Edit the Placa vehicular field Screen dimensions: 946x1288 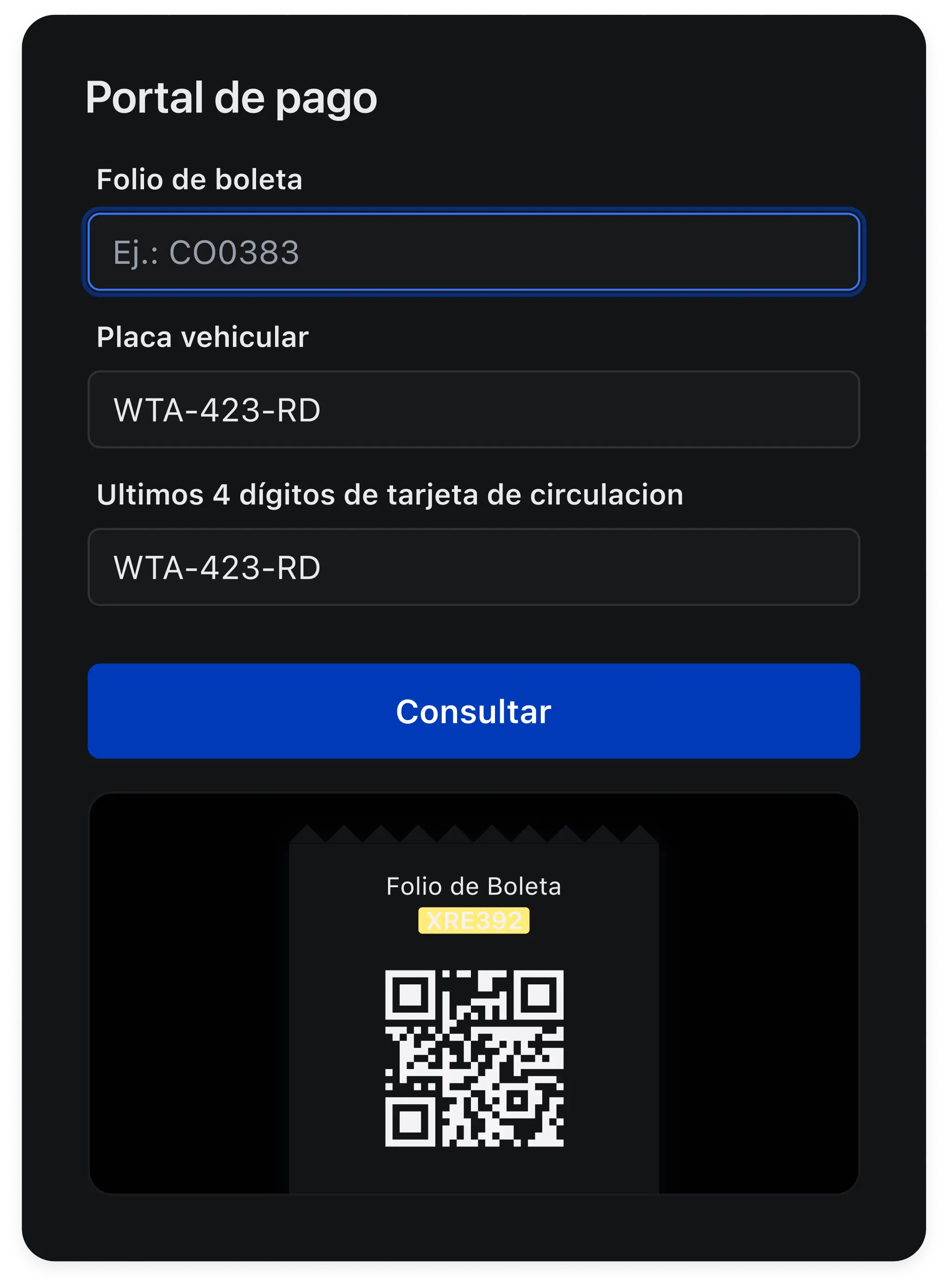pos(473,410)
